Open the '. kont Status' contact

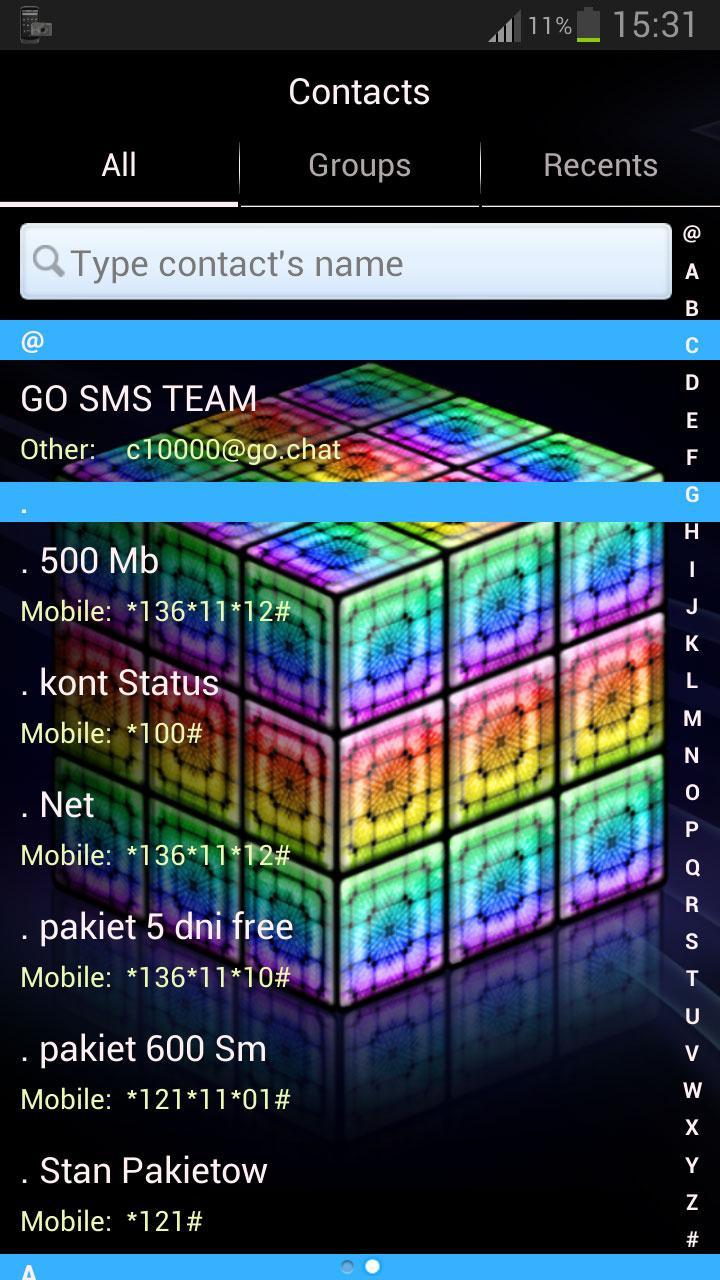pos(300,705)
